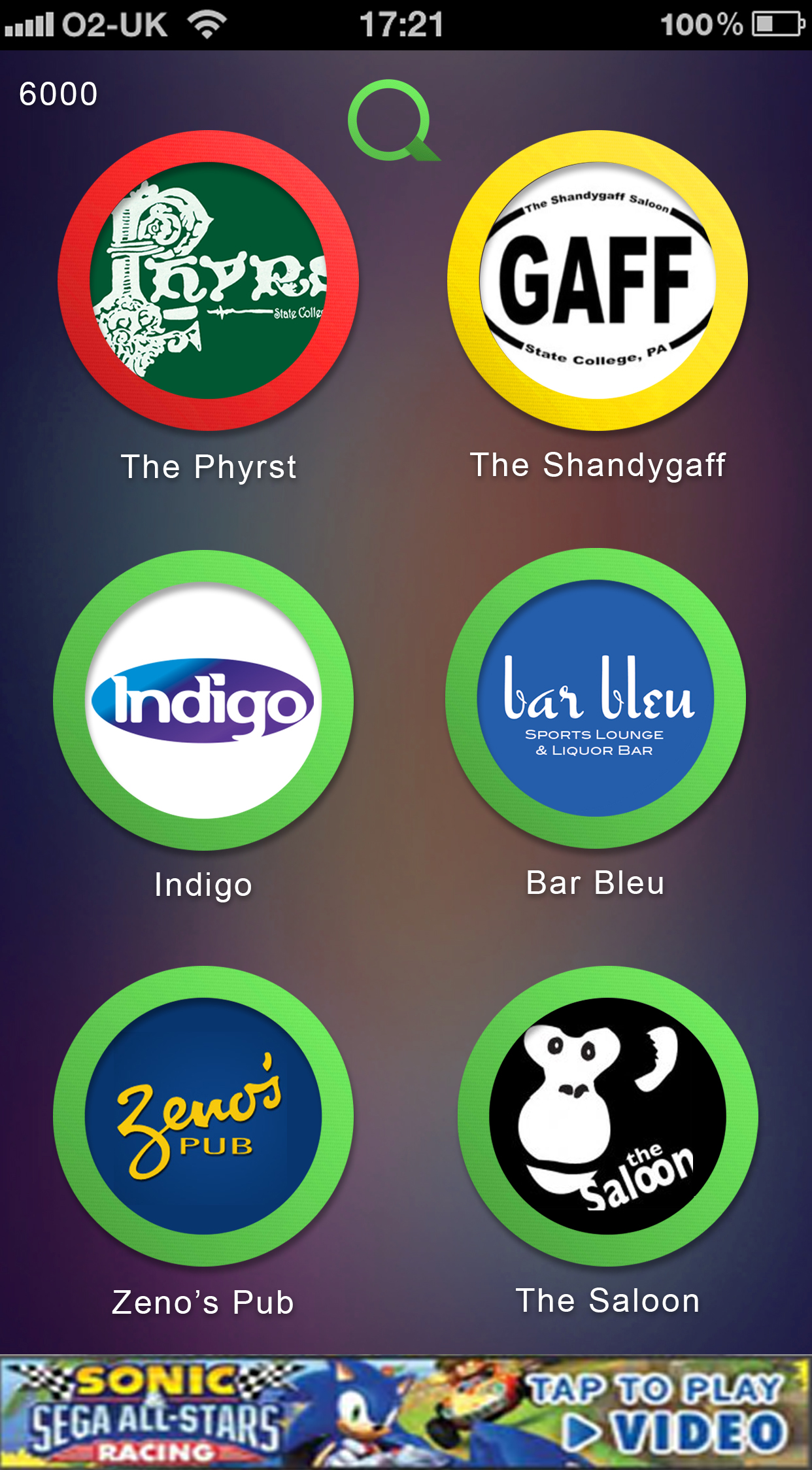The width and height of the screenshot is (812, 1470).
Task: Open Zeno's Pub
Action: 203,1116
